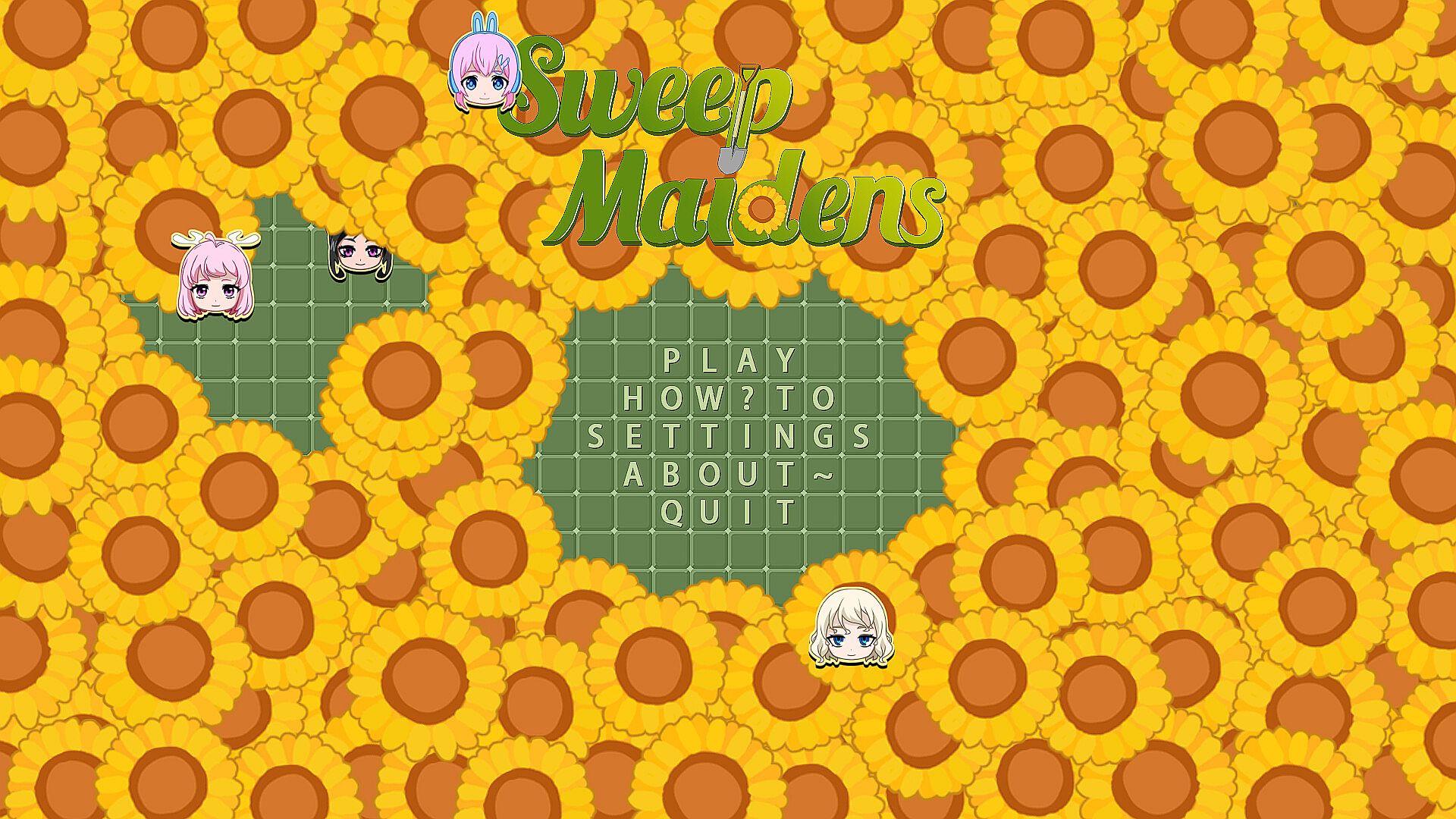The image size is (1456, 819).
Task: Select QUIT to exit the game
Action: (x=729, y=513)
